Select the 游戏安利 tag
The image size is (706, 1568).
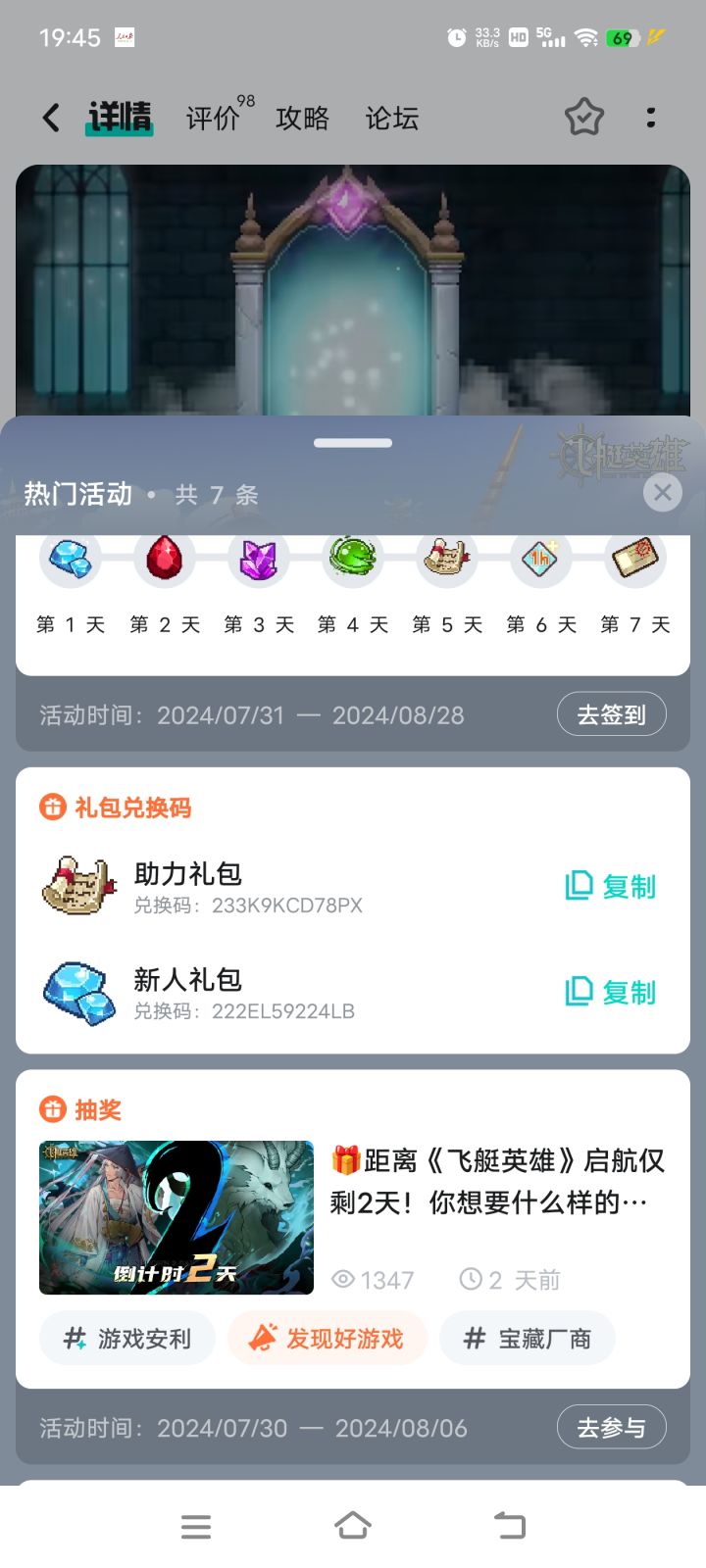click(x=126, y=1338)
